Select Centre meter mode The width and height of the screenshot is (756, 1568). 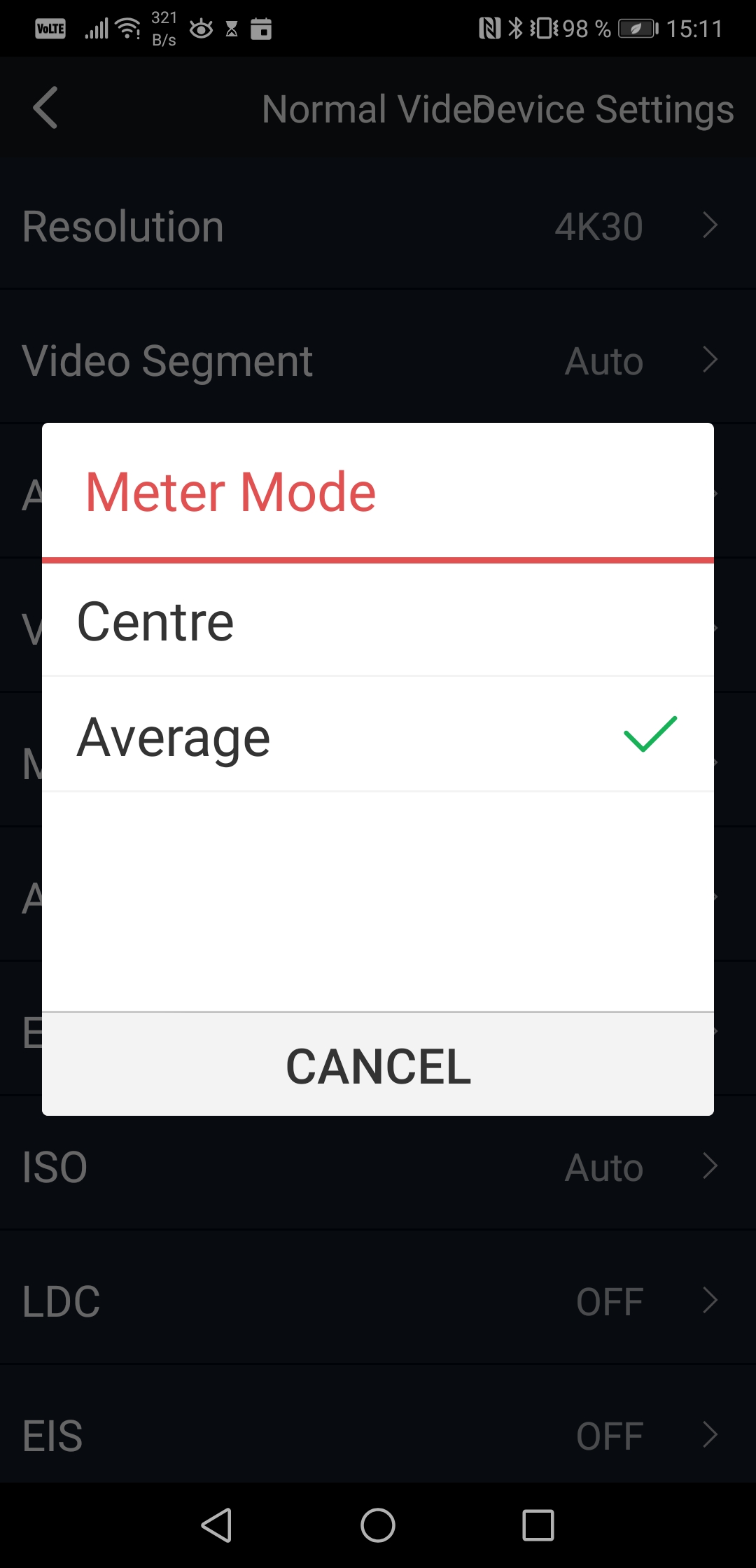378,621
